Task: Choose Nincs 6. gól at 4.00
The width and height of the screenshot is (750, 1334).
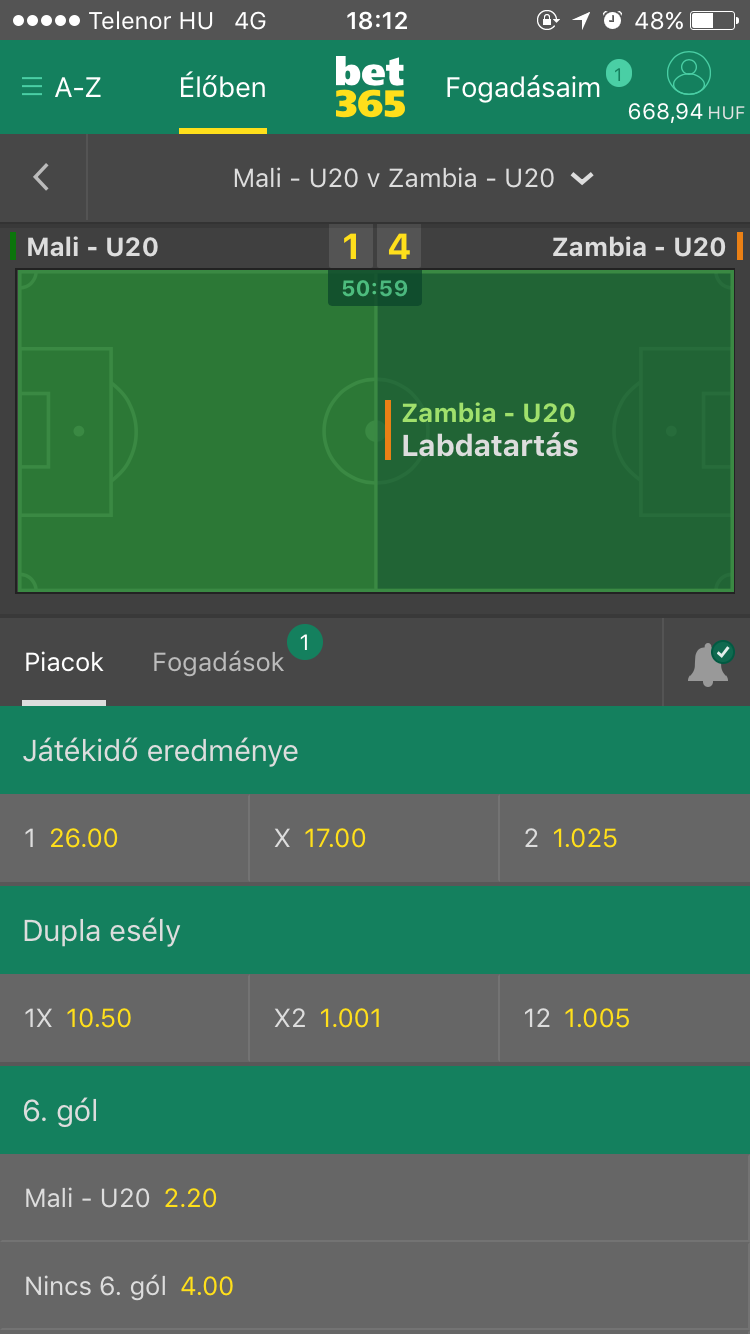Action: (x=375, y=1286)
